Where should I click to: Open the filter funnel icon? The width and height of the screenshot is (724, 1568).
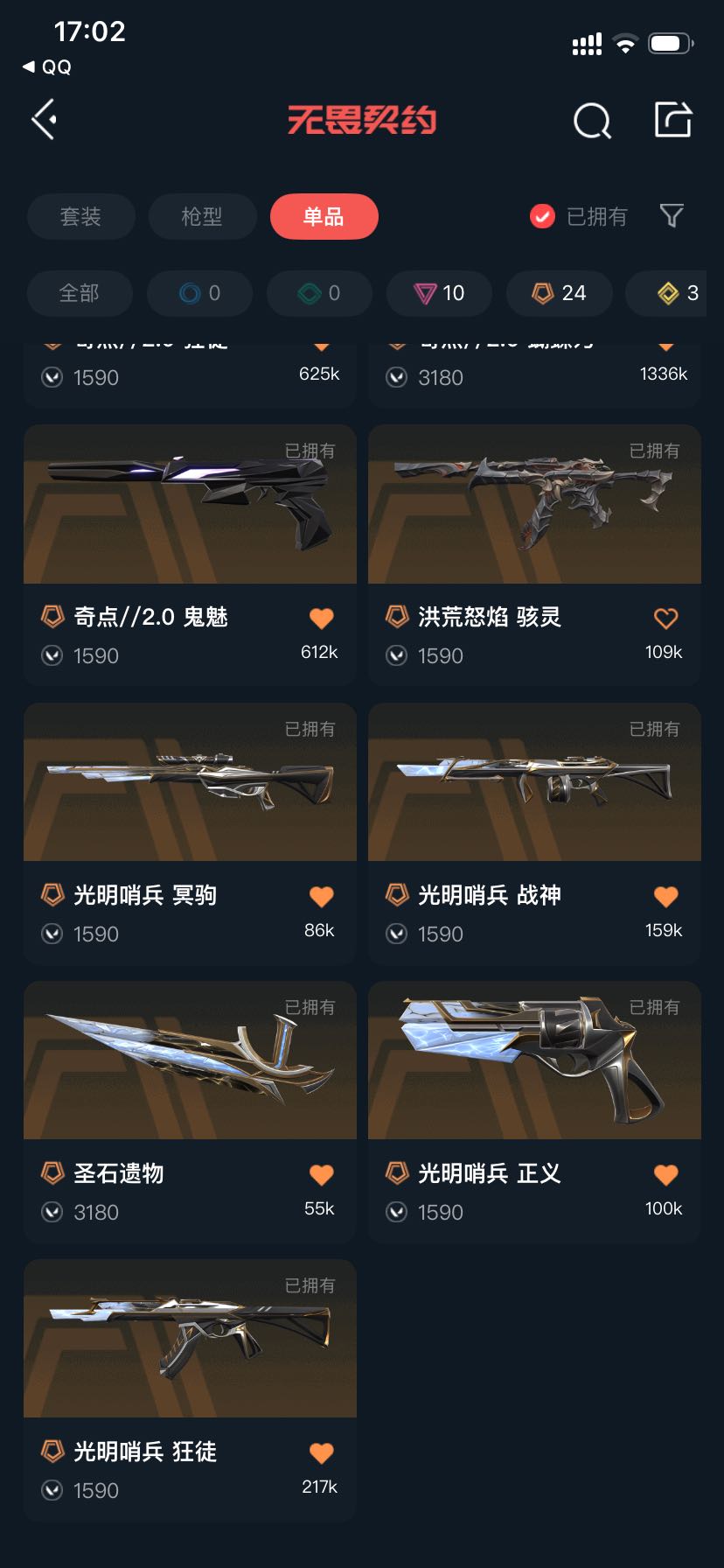pos(672,215)
